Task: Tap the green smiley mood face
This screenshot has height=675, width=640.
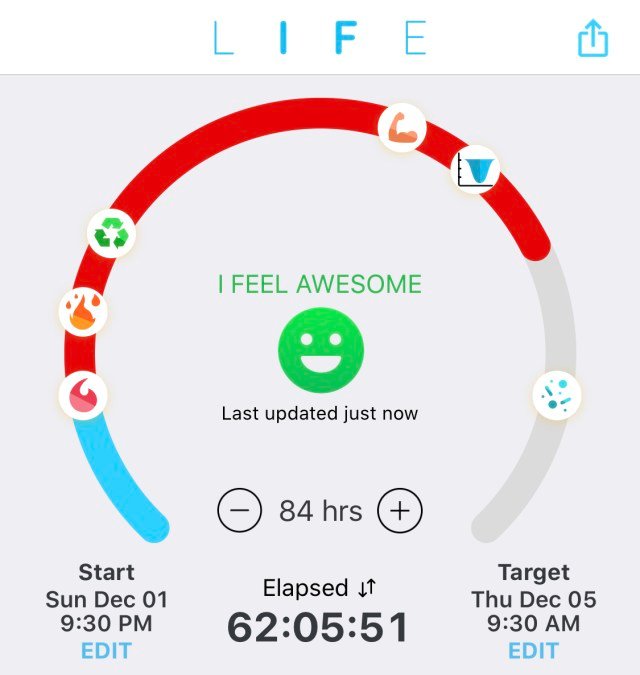Action: tap(320, 349)
